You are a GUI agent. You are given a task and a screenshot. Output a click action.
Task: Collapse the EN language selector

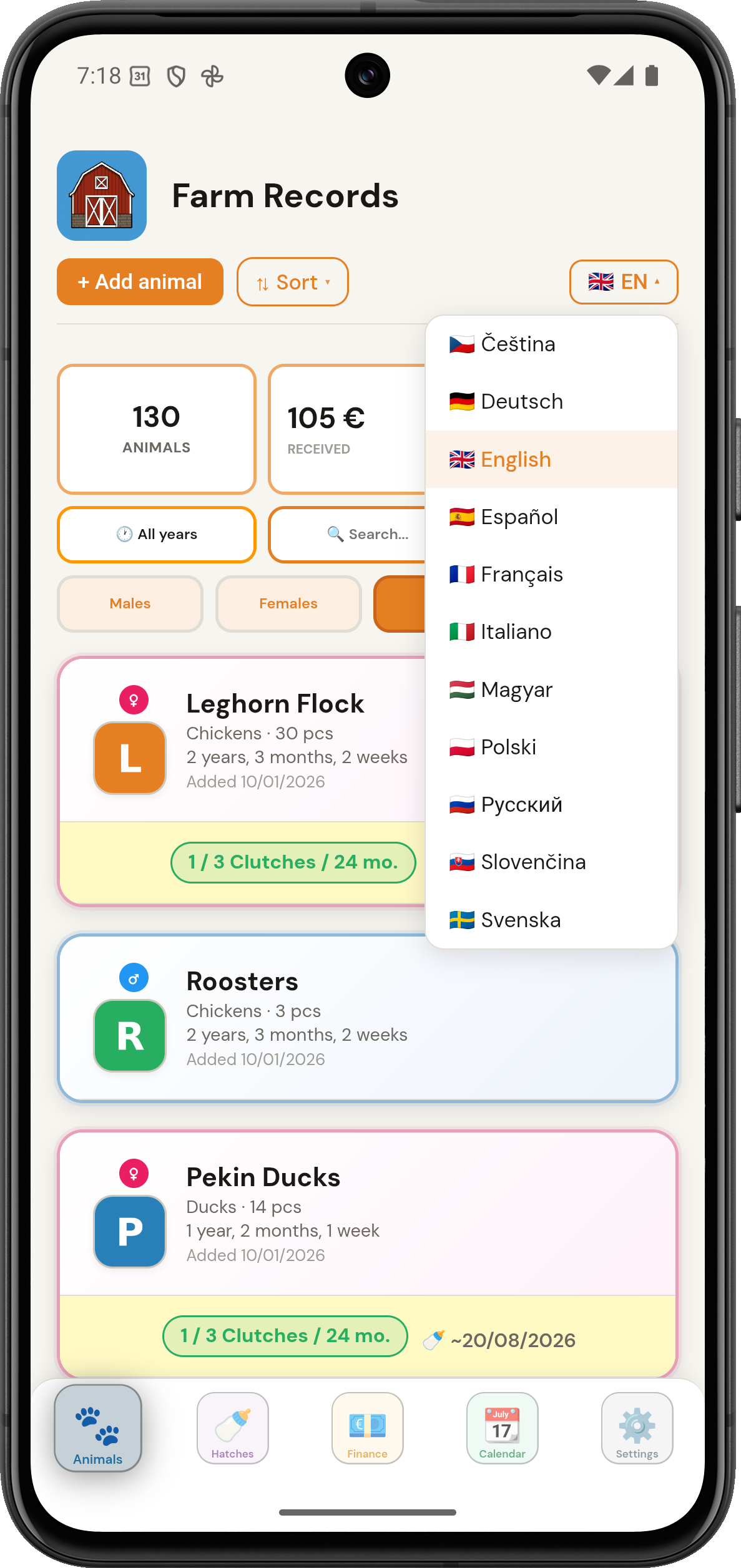coord(623,282)
